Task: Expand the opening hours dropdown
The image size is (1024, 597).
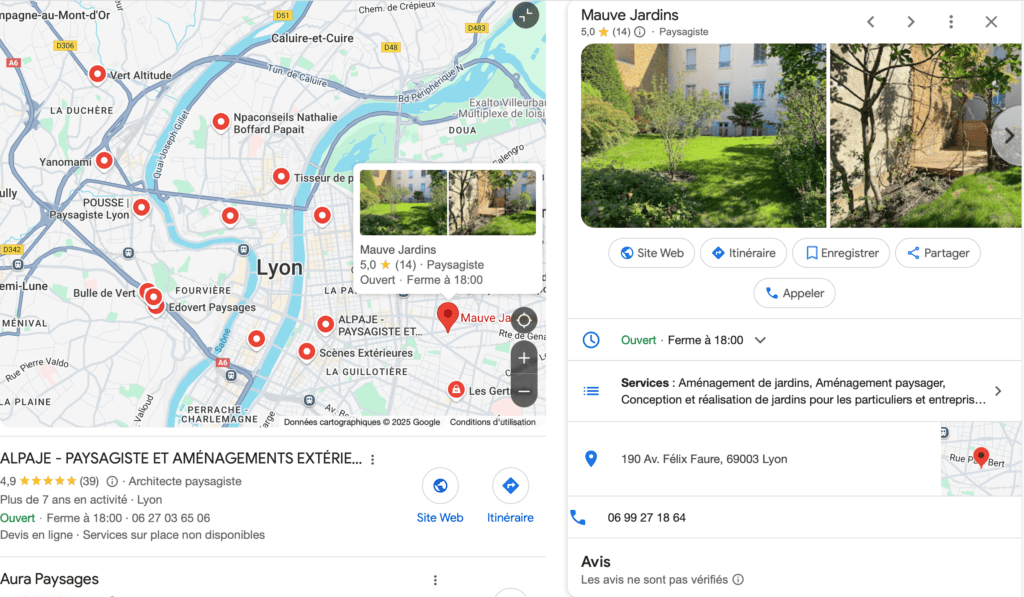Action: pos(760,340)
